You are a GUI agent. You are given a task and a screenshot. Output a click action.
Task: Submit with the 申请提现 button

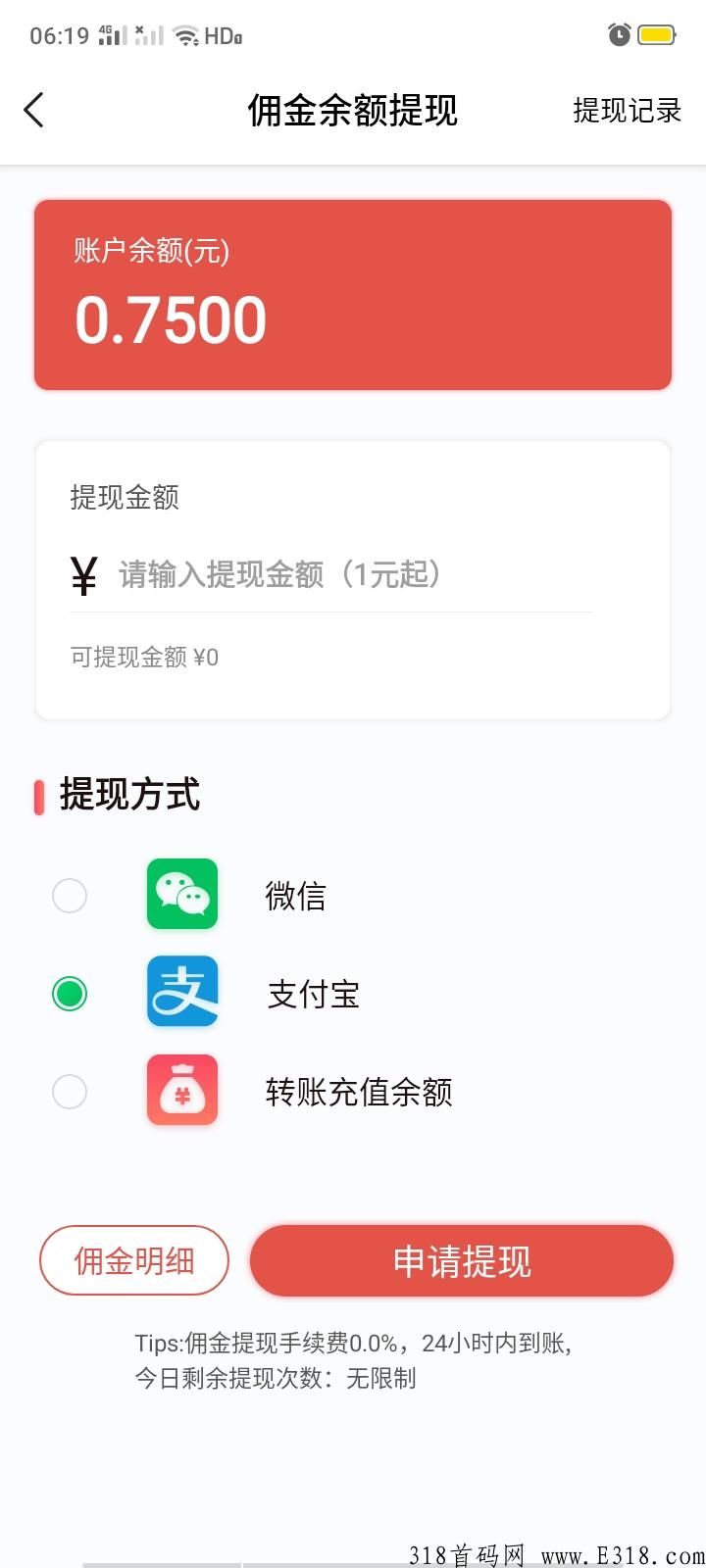[462, 1260]
